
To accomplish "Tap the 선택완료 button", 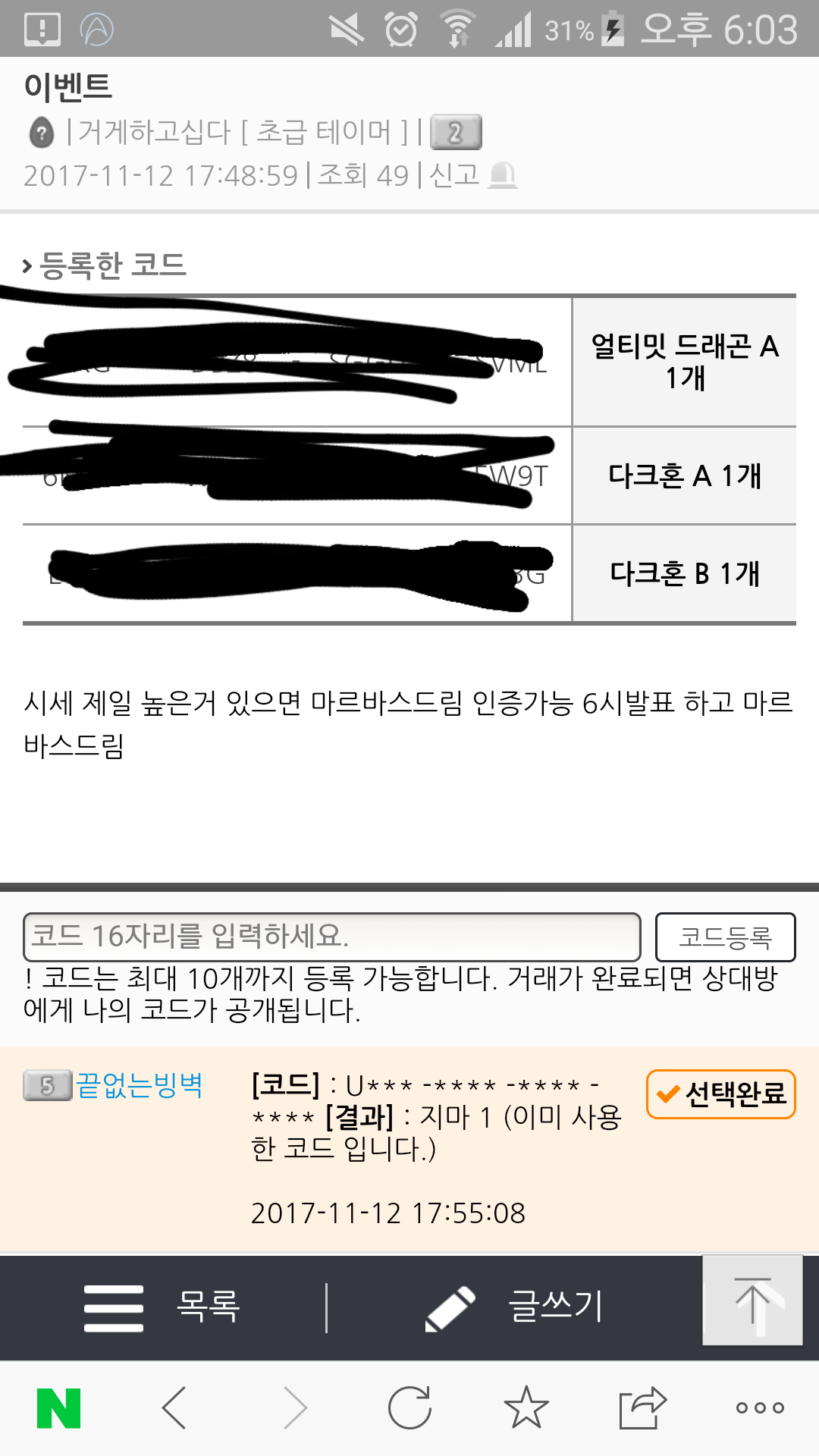I will coord(720,1094).
